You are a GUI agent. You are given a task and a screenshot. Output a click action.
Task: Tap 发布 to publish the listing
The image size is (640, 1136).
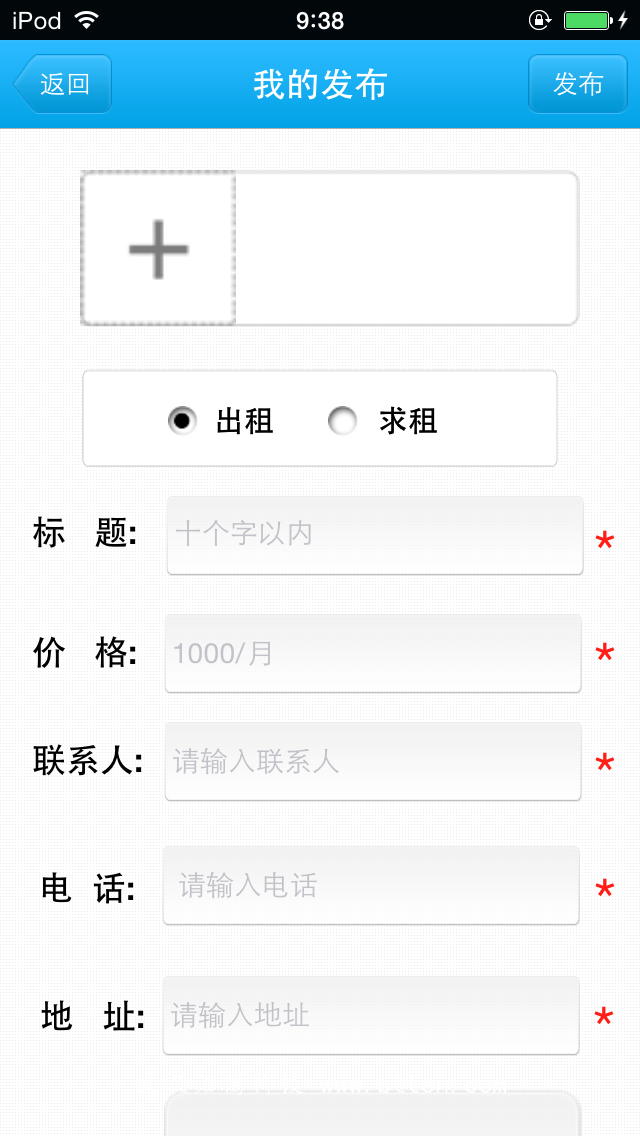[578, 84]
